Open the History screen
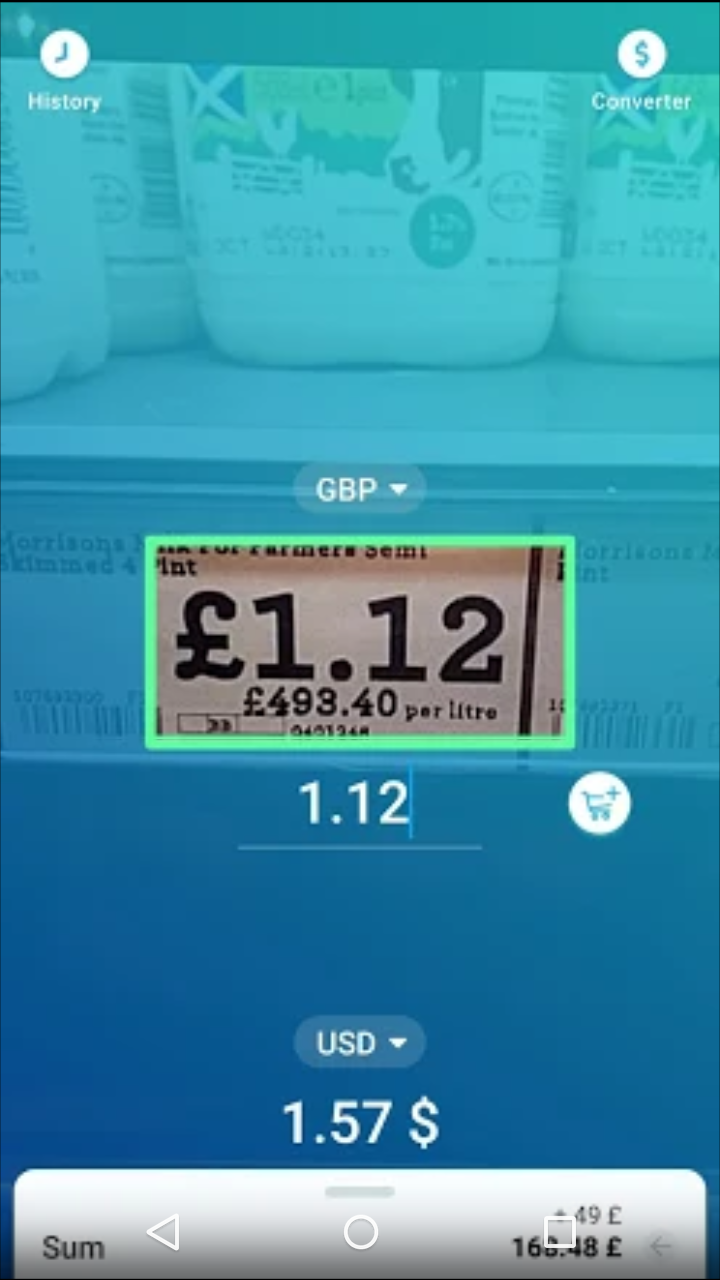The height and width of the screenshot is (1280, 720). coord(64,70)
